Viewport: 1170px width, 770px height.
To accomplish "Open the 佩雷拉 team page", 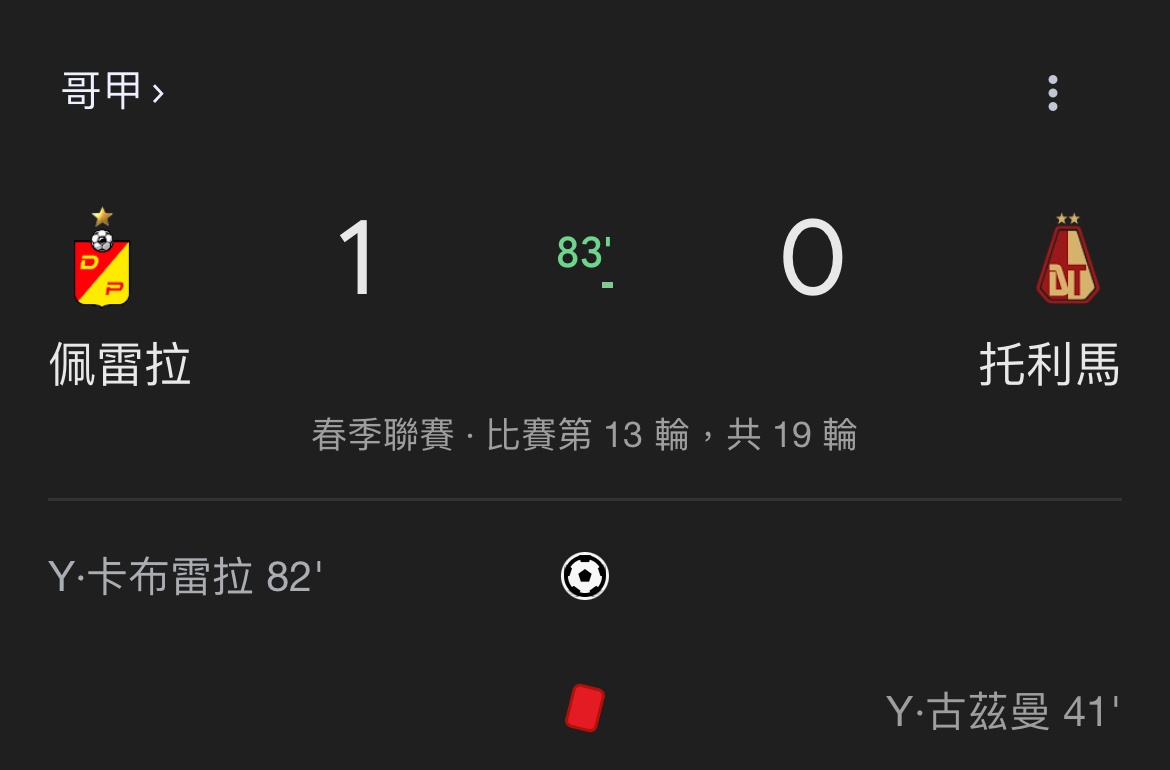I will click(119, 362).
